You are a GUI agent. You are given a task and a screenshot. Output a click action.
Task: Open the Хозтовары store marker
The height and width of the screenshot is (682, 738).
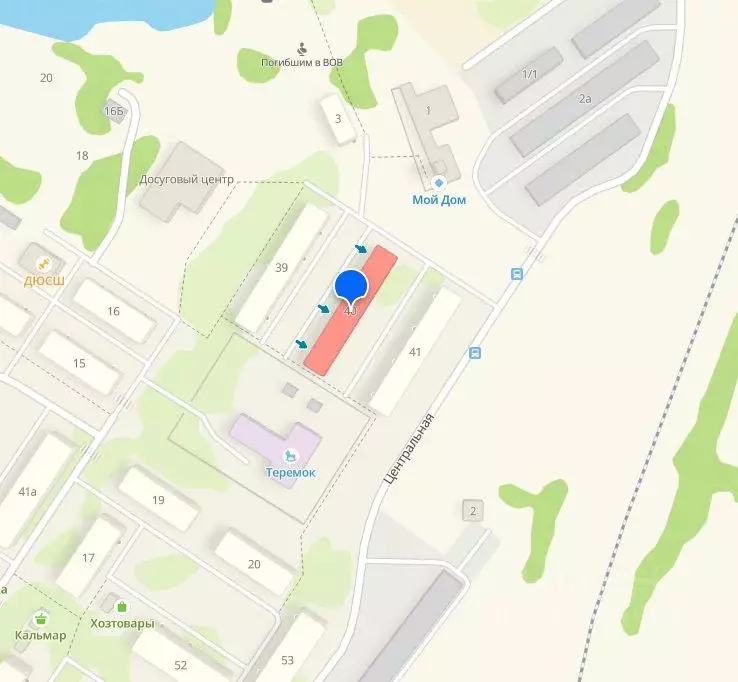(122, 606)
